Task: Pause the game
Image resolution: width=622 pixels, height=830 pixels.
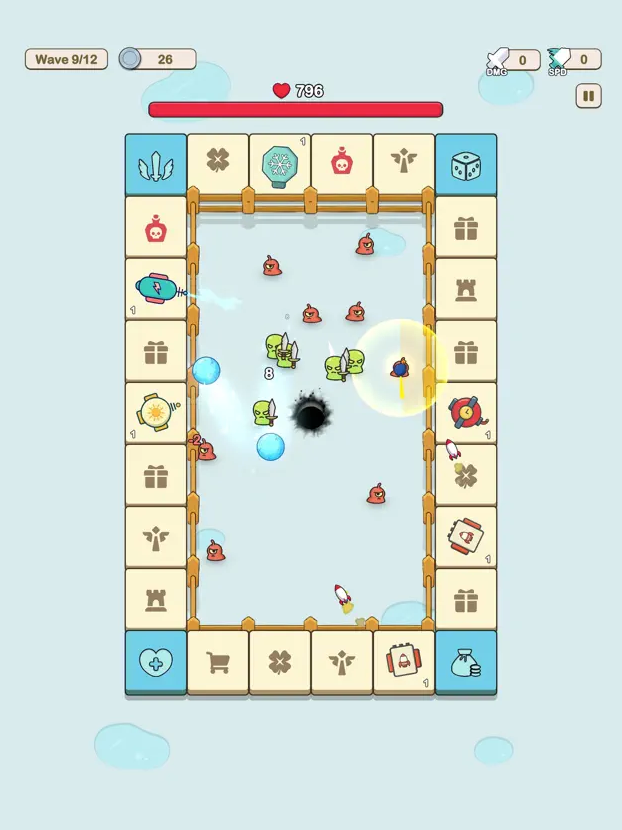Action: click(x=588, y=96)
